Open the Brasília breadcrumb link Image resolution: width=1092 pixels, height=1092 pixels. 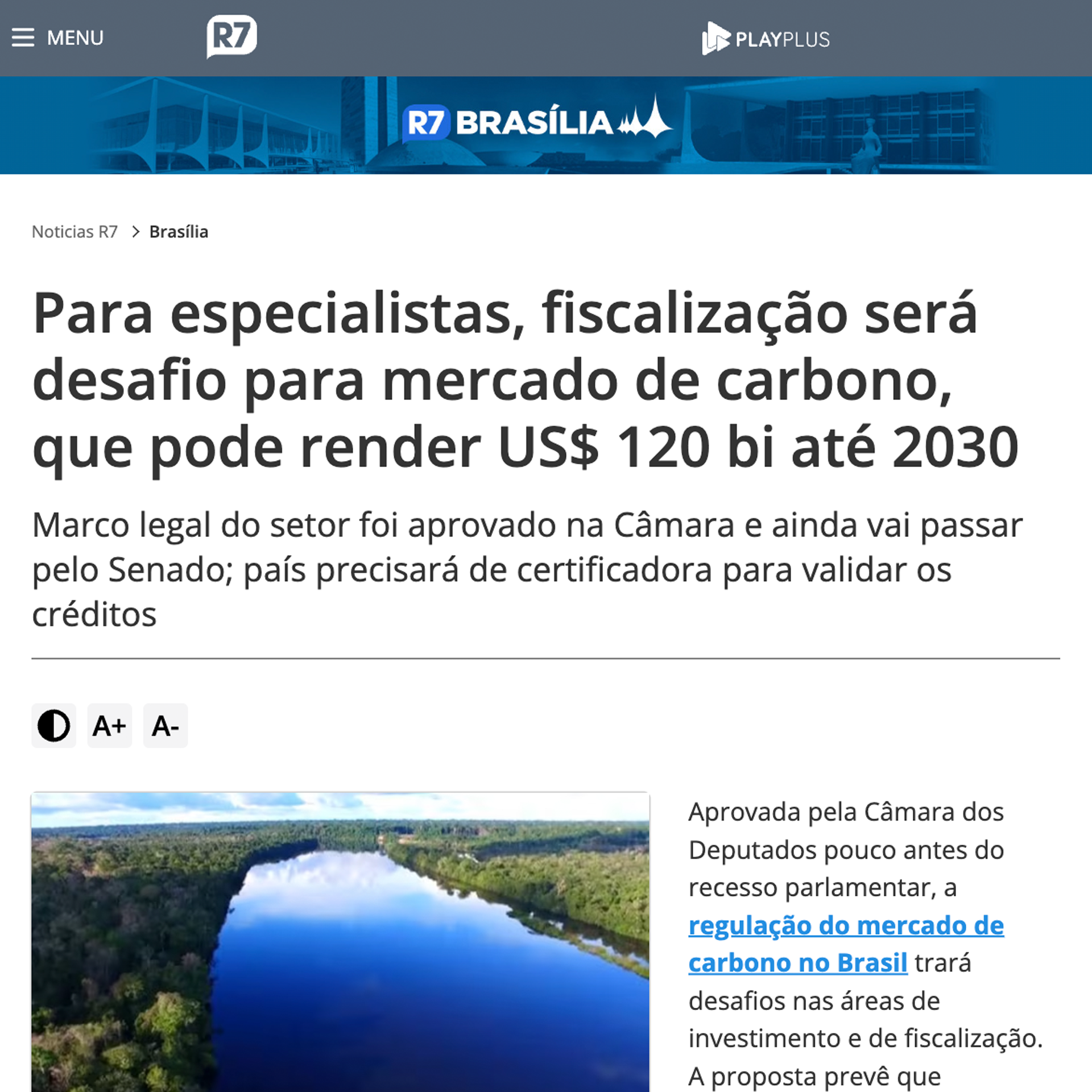(x=179, y=232)
